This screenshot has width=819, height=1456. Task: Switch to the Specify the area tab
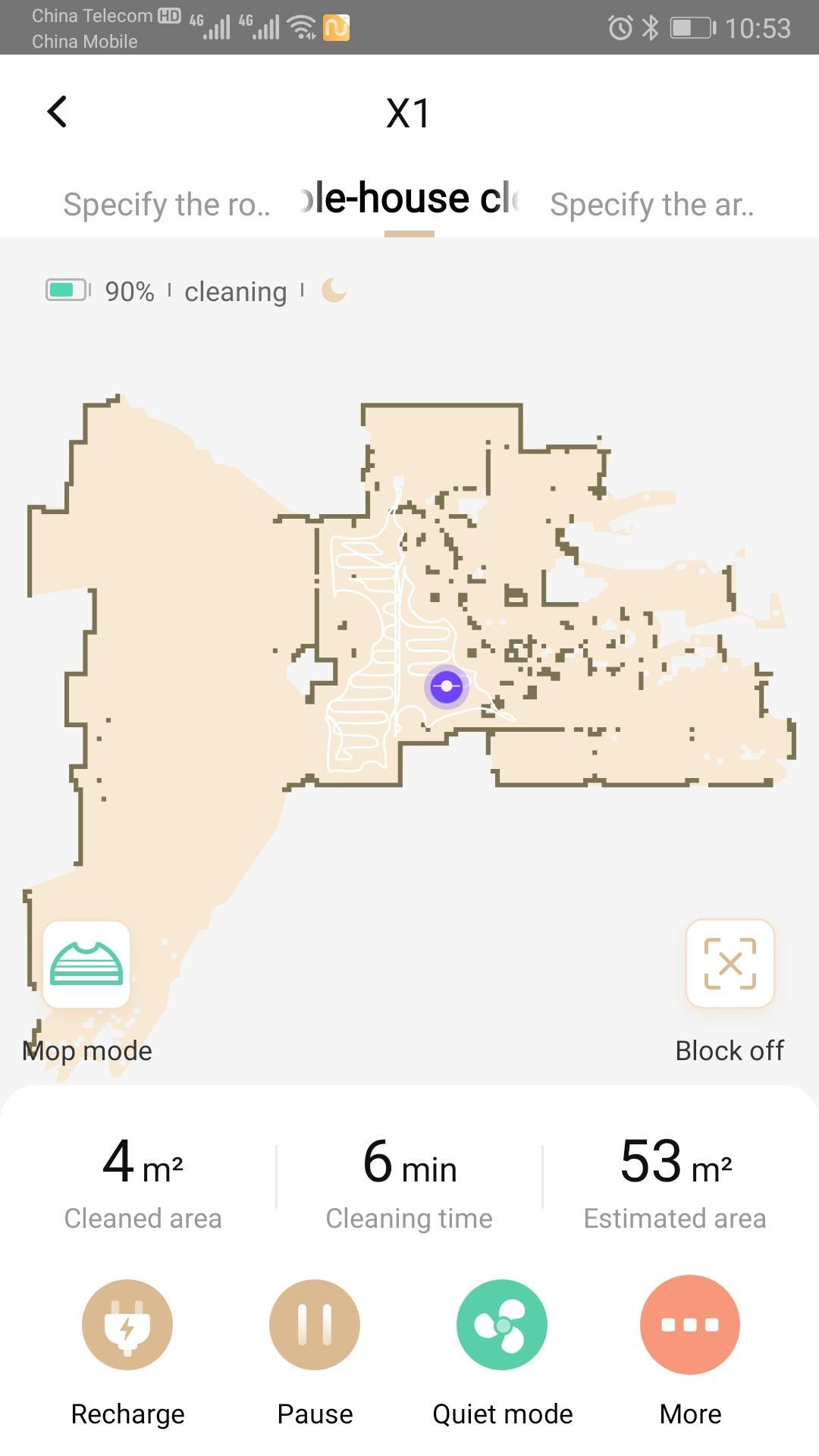click(652, 204)
